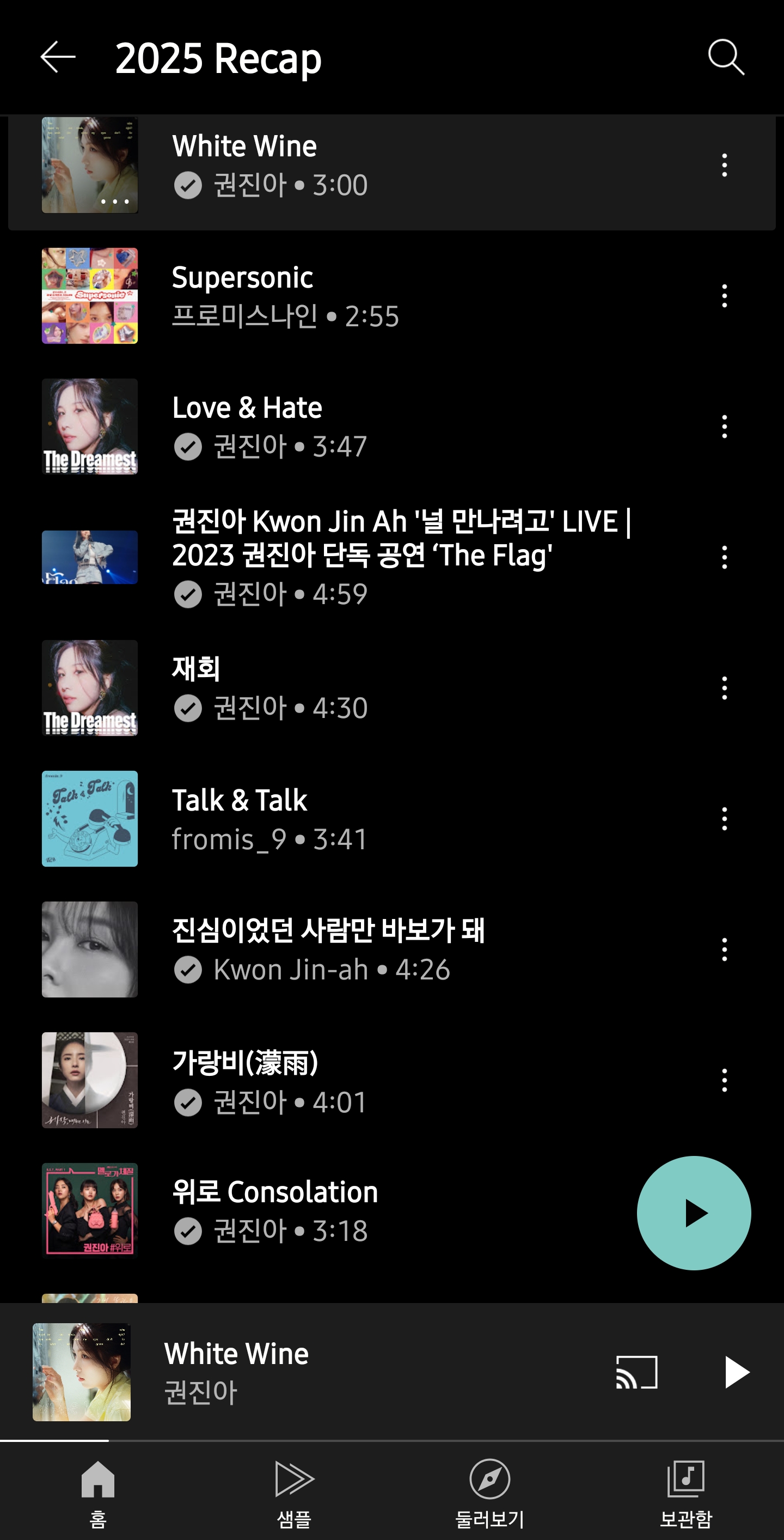Open options menu for Love & Hate

point(724,427)
